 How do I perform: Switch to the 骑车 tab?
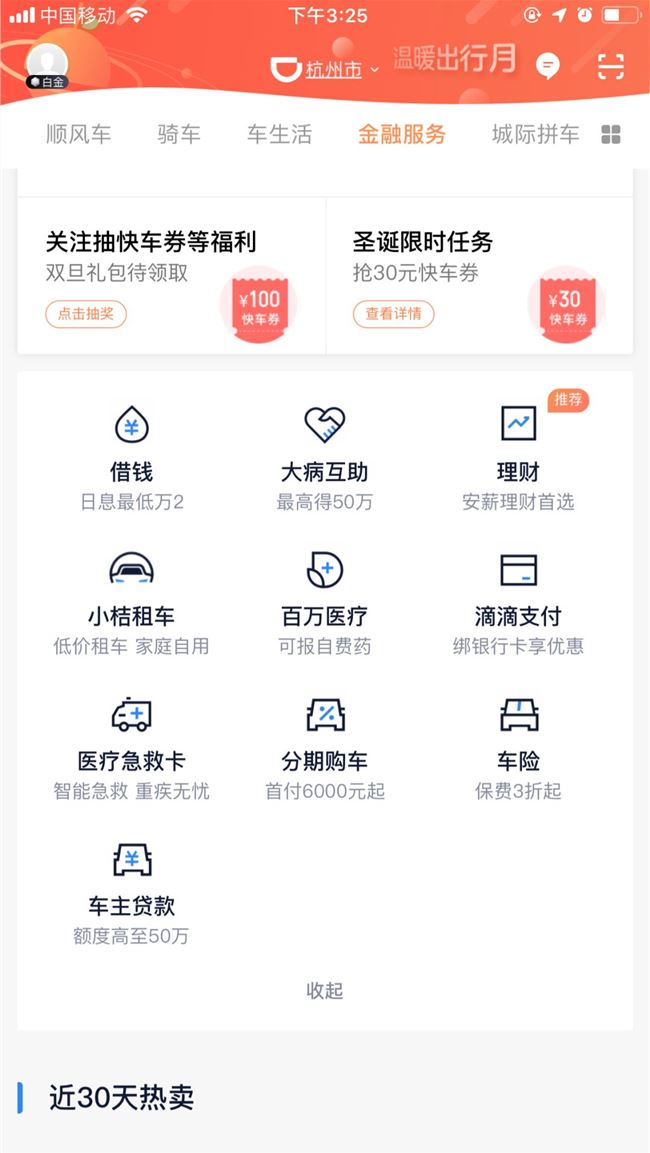(179, 135)
